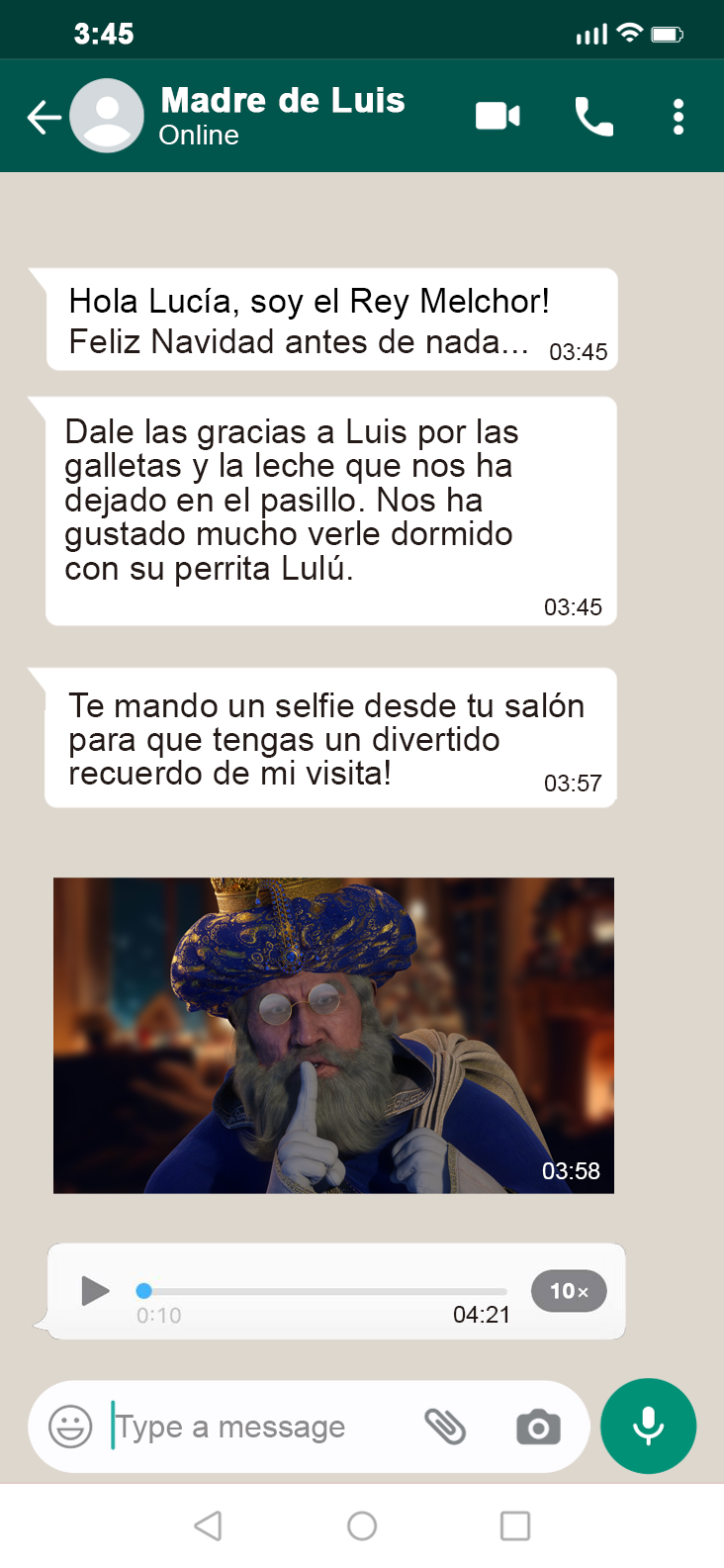Image resolution: width=724 pixels, height=1568 pixels.
Task: Open the emoji picker
Action: [x=70, y=1427]
